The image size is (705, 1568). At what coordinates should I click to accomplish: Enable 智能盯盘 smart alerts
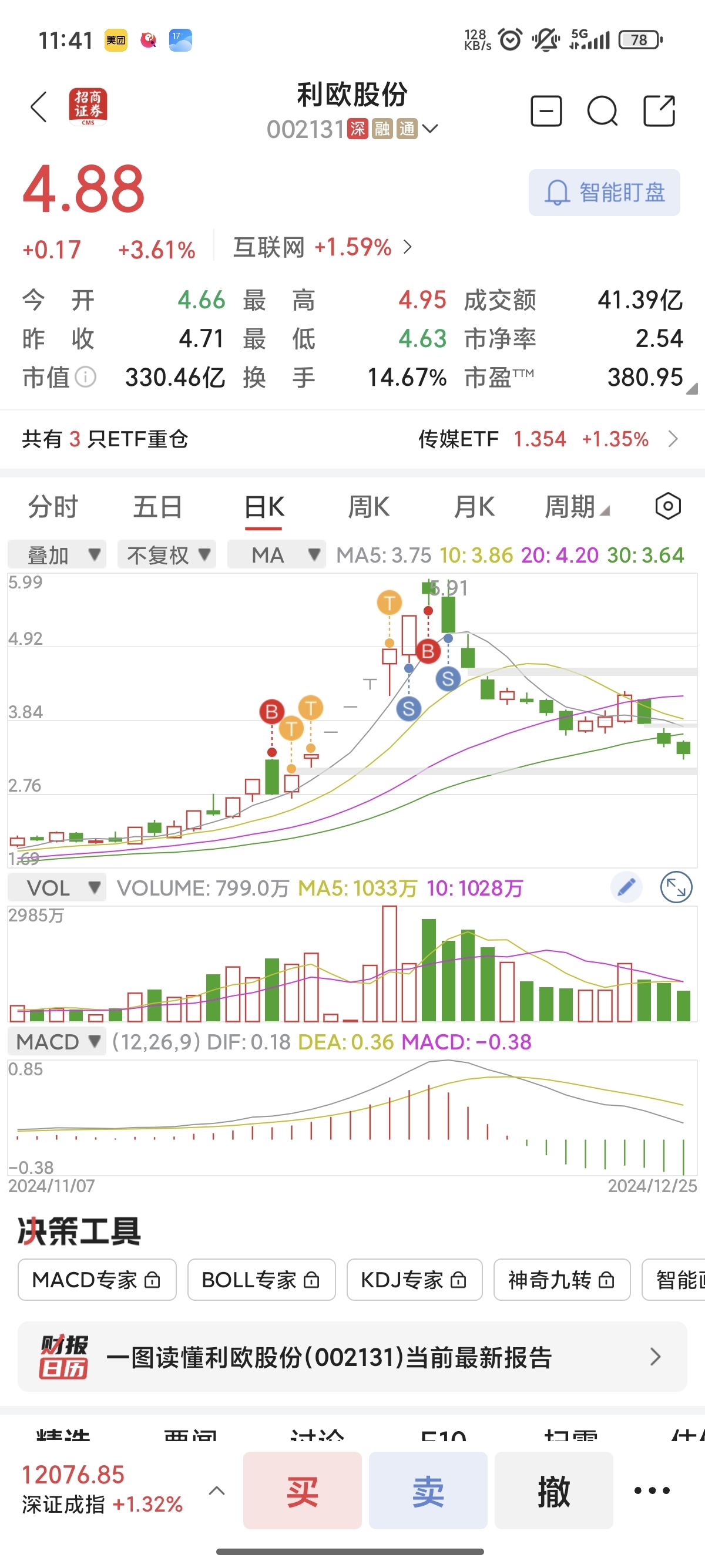[x=604, y=193]
